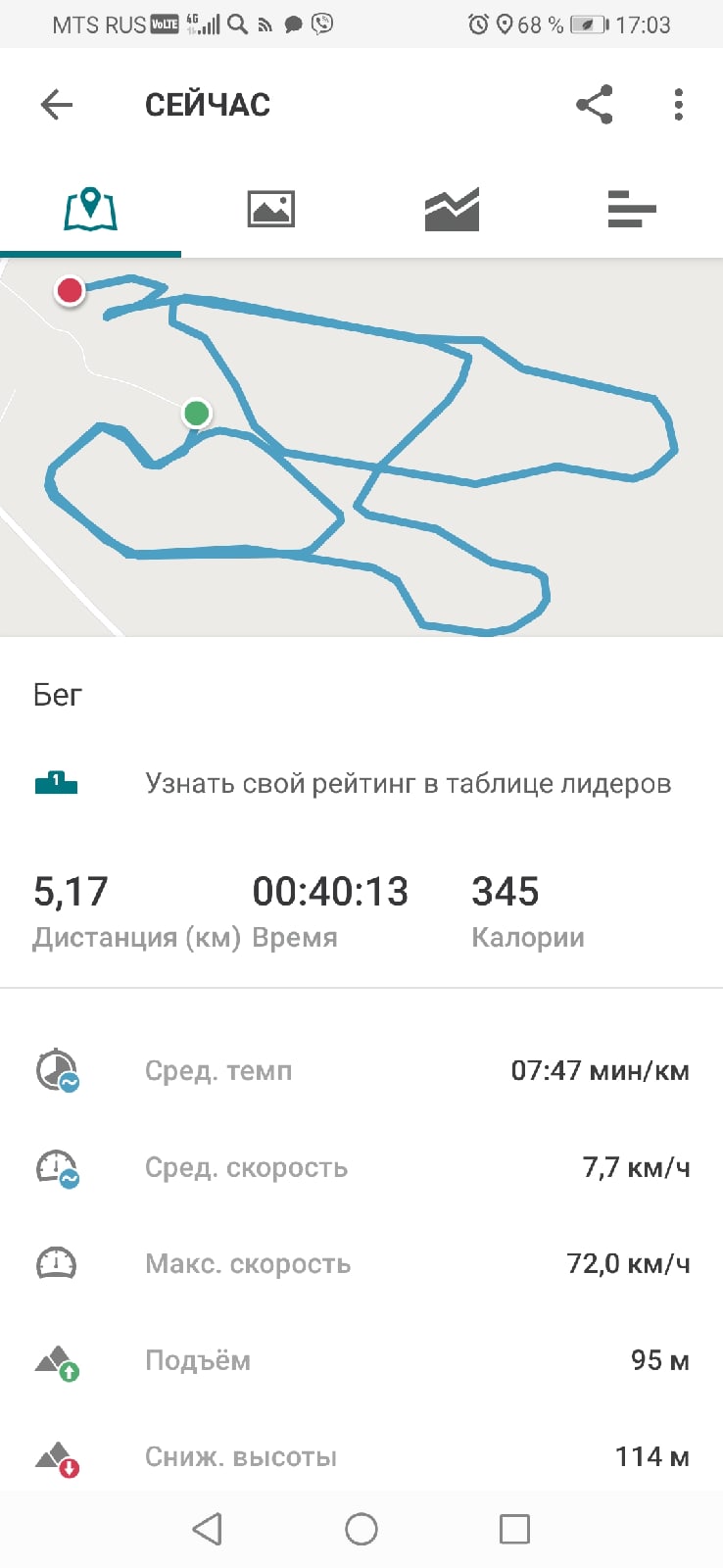Switch to the map tab
The width and height of the screenshot is (723, 1568).
90,209
